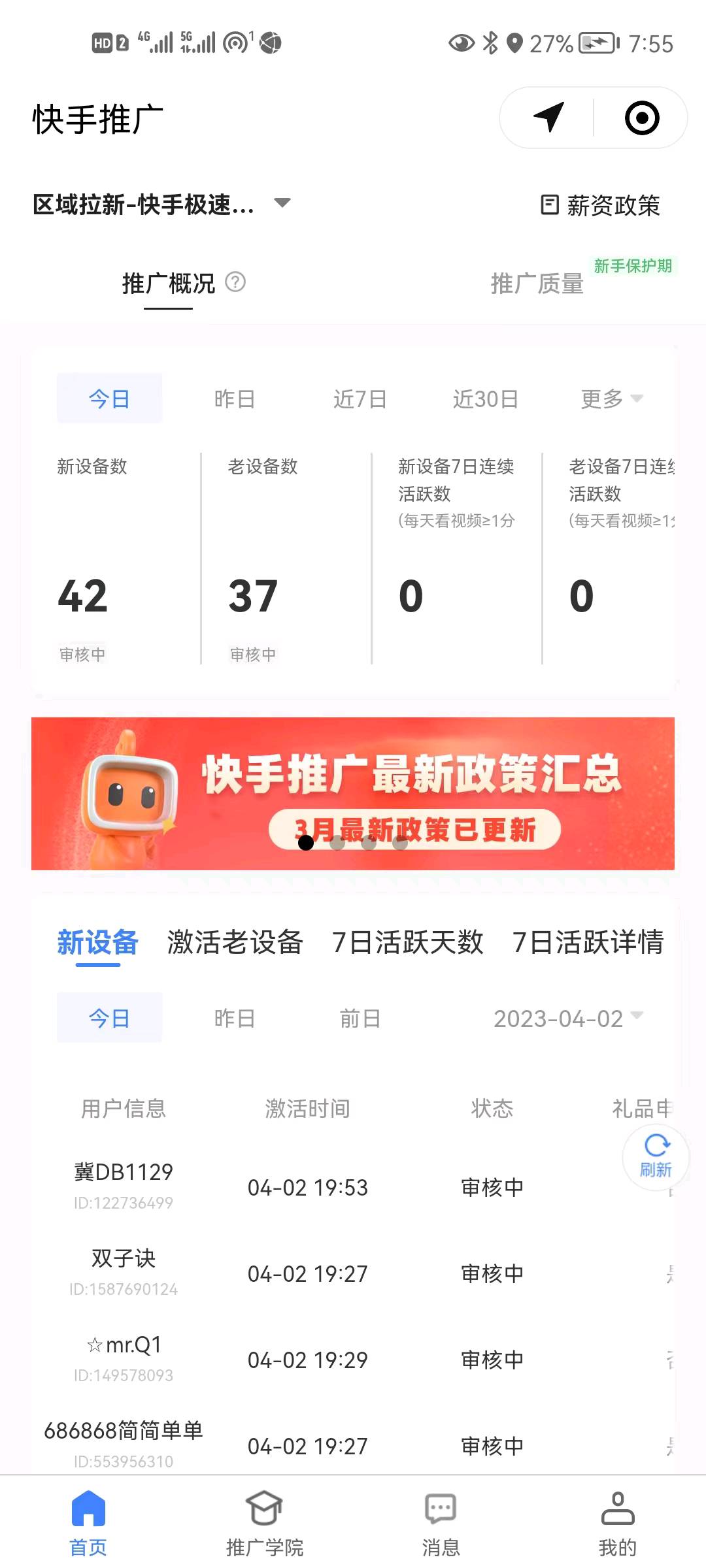706x1568 pixels.
Task: Switch to 激活老设备 tab
Action: tap(235, 942)
